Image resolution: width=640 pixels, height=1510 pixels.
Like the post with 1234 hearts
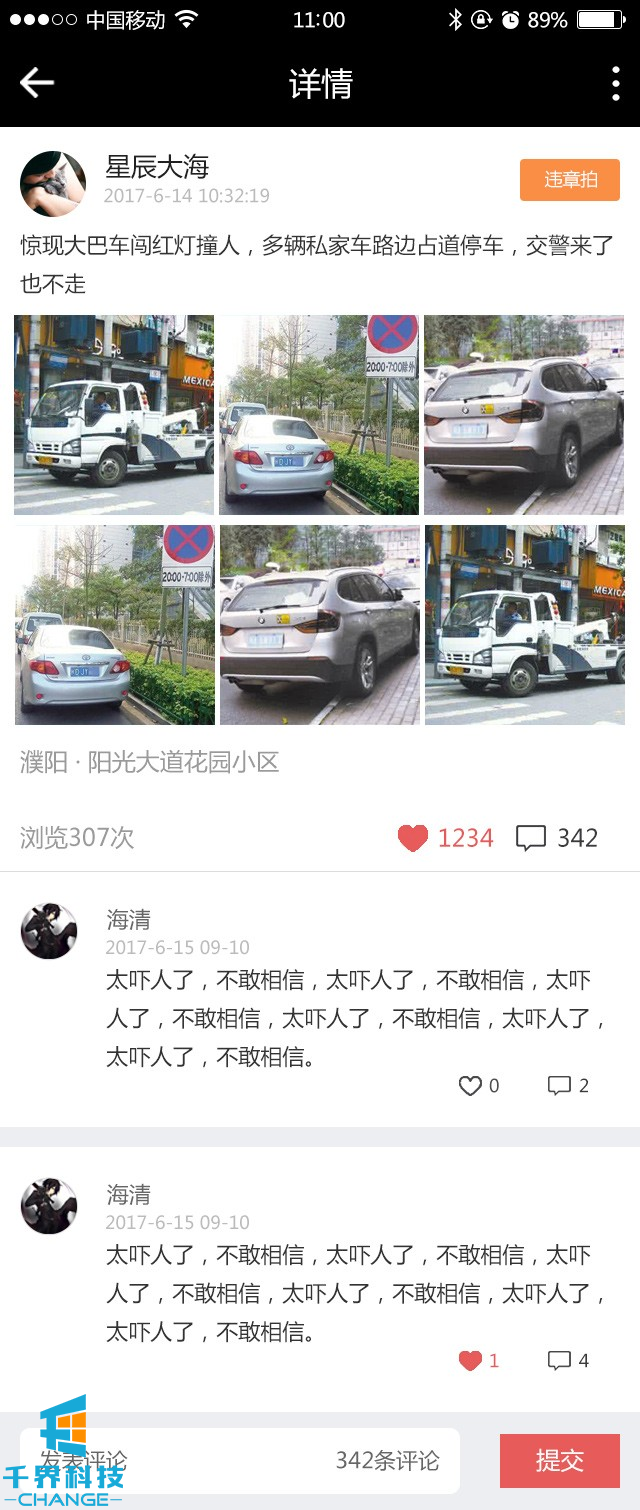[x=413, y=838]
